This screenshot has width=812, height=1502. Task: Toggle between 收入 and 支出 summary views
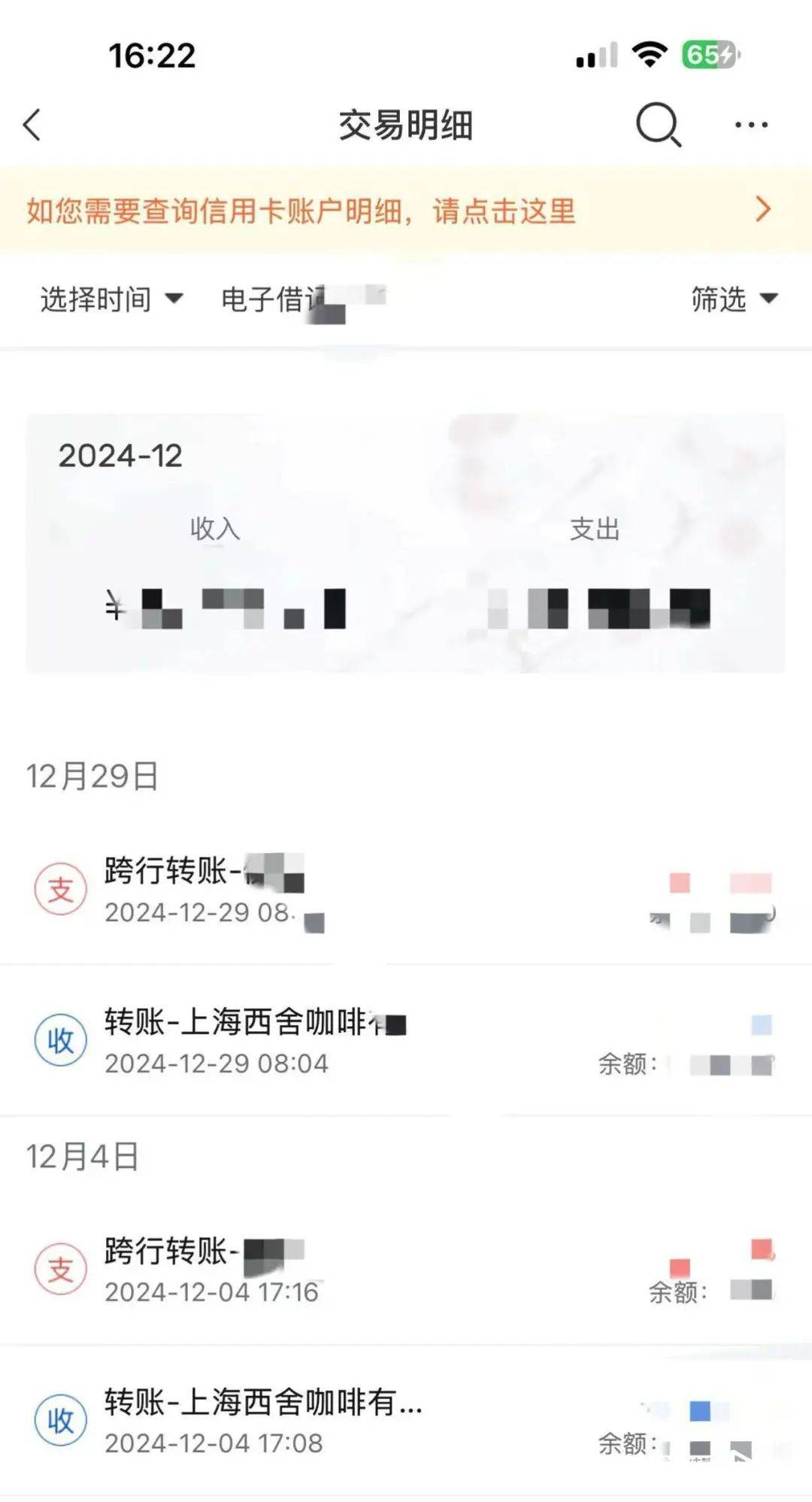[x=406, y=530]
